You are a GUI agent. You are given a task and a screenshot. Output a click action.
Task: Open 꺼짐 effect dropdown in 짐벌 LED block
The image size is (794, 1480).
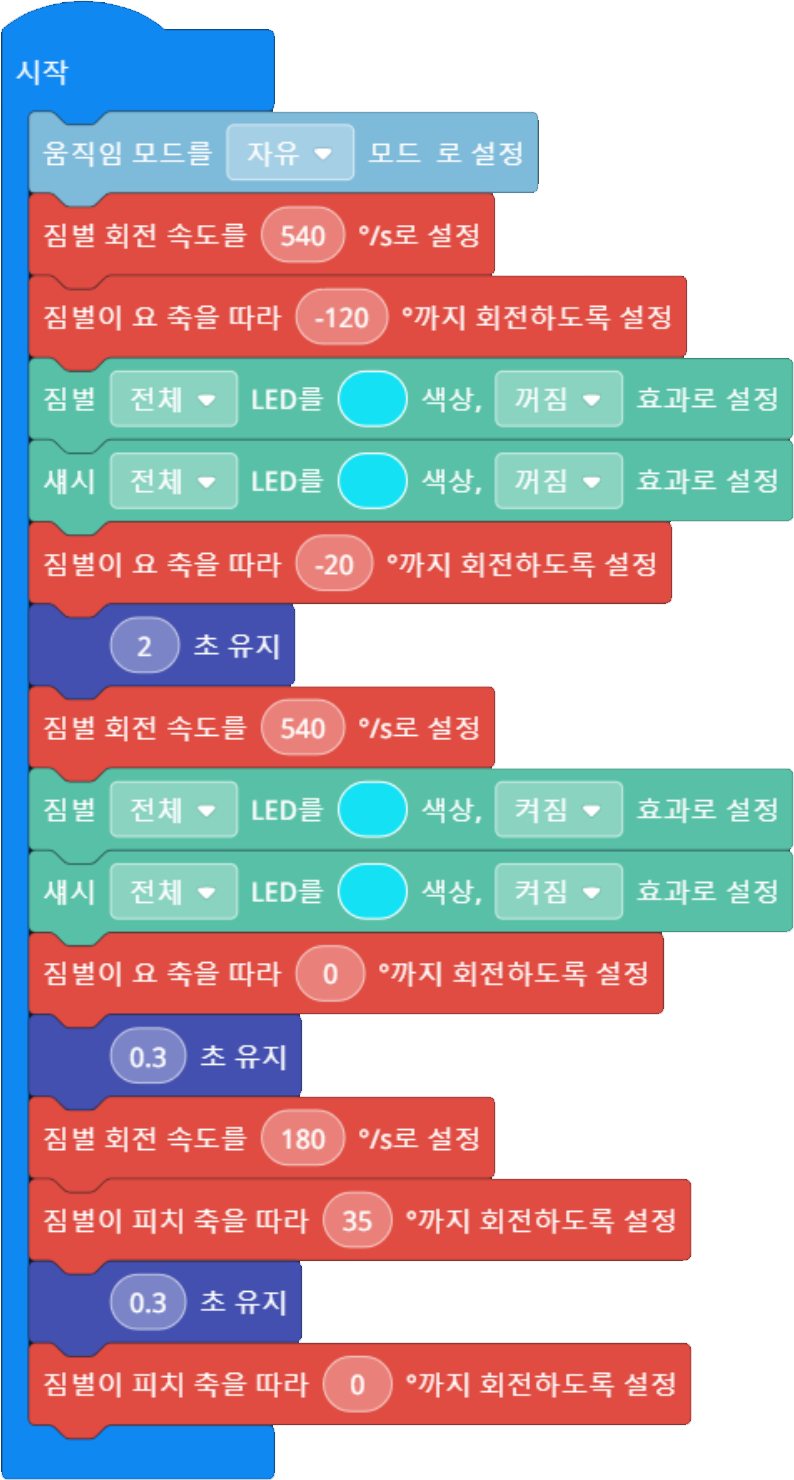(558, 399)
